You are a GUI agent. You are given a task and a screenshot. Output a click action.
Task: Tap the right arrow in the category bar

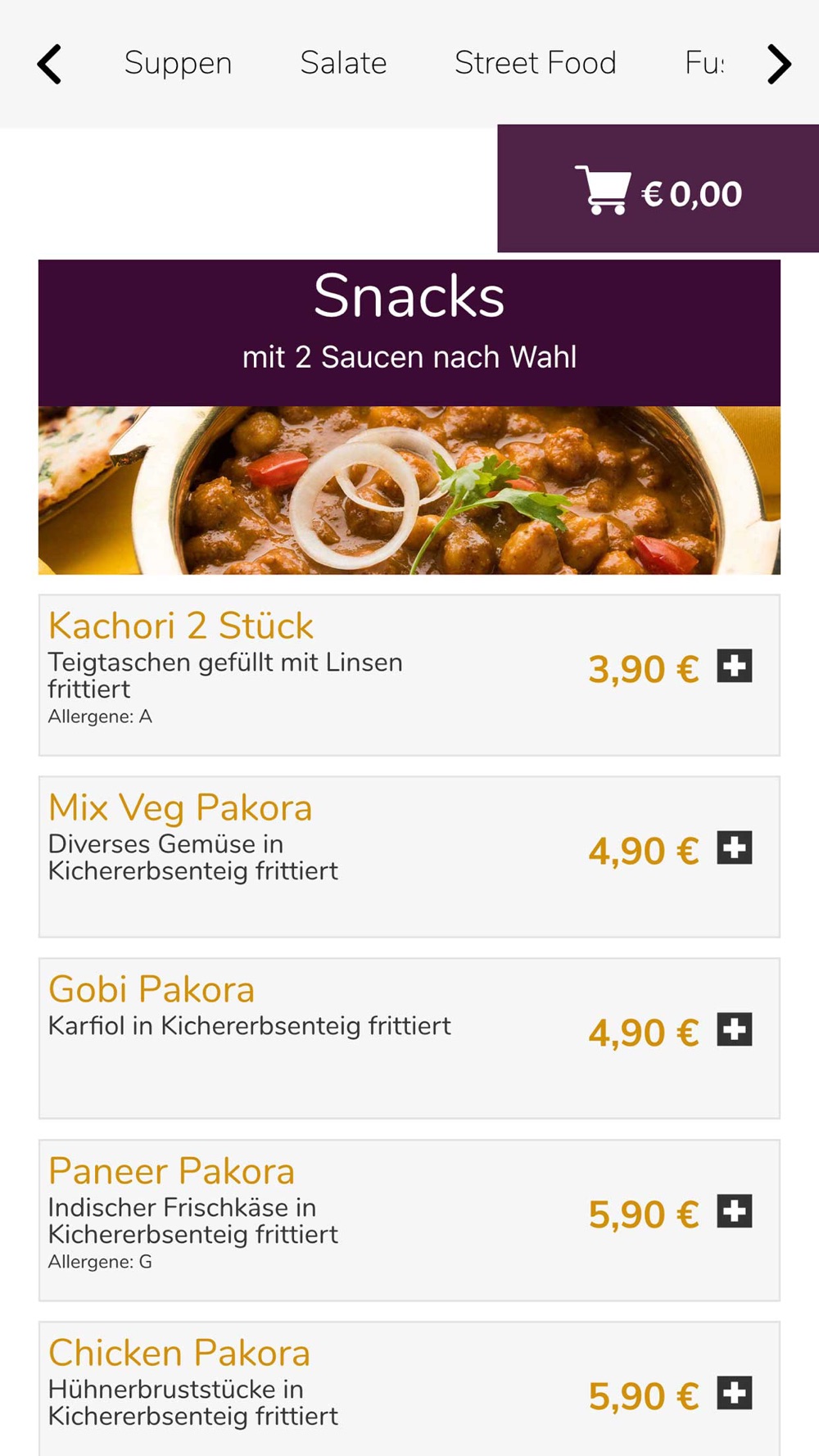tap(779, 64)
